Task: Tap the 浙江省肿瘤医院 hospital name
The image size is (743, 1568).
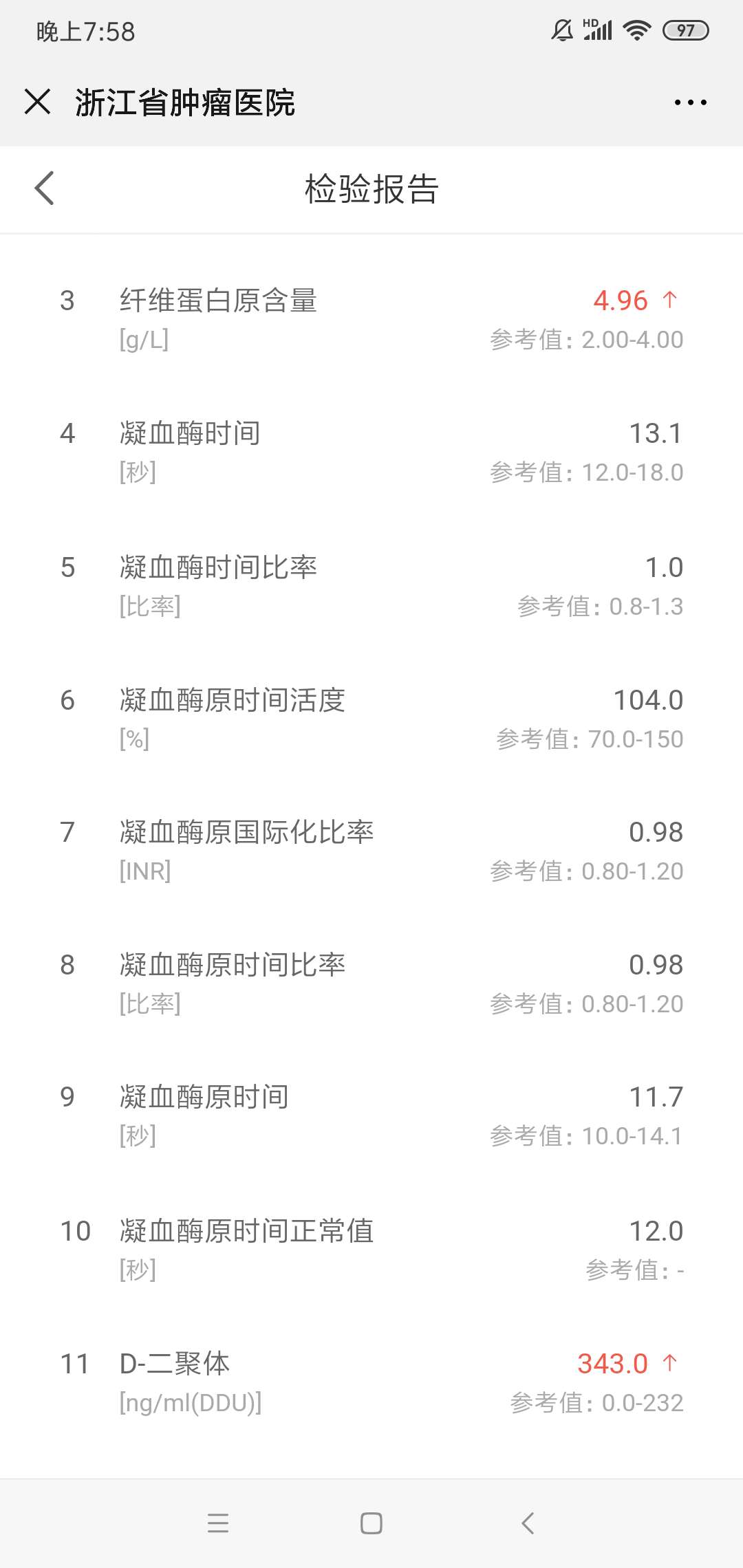Action: click(186, 102)
